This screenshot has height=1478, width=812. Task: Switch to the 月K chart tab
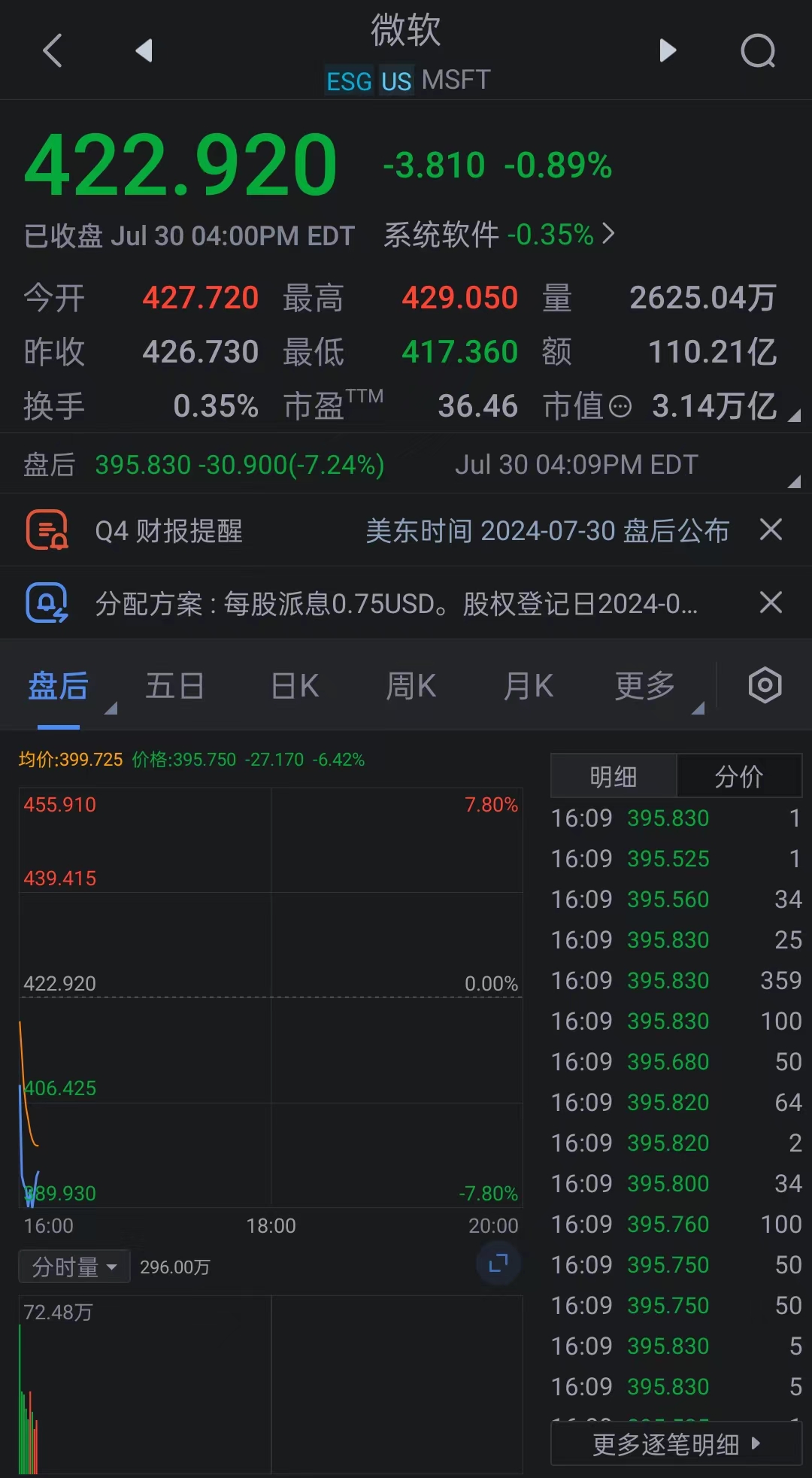[528, 686]
